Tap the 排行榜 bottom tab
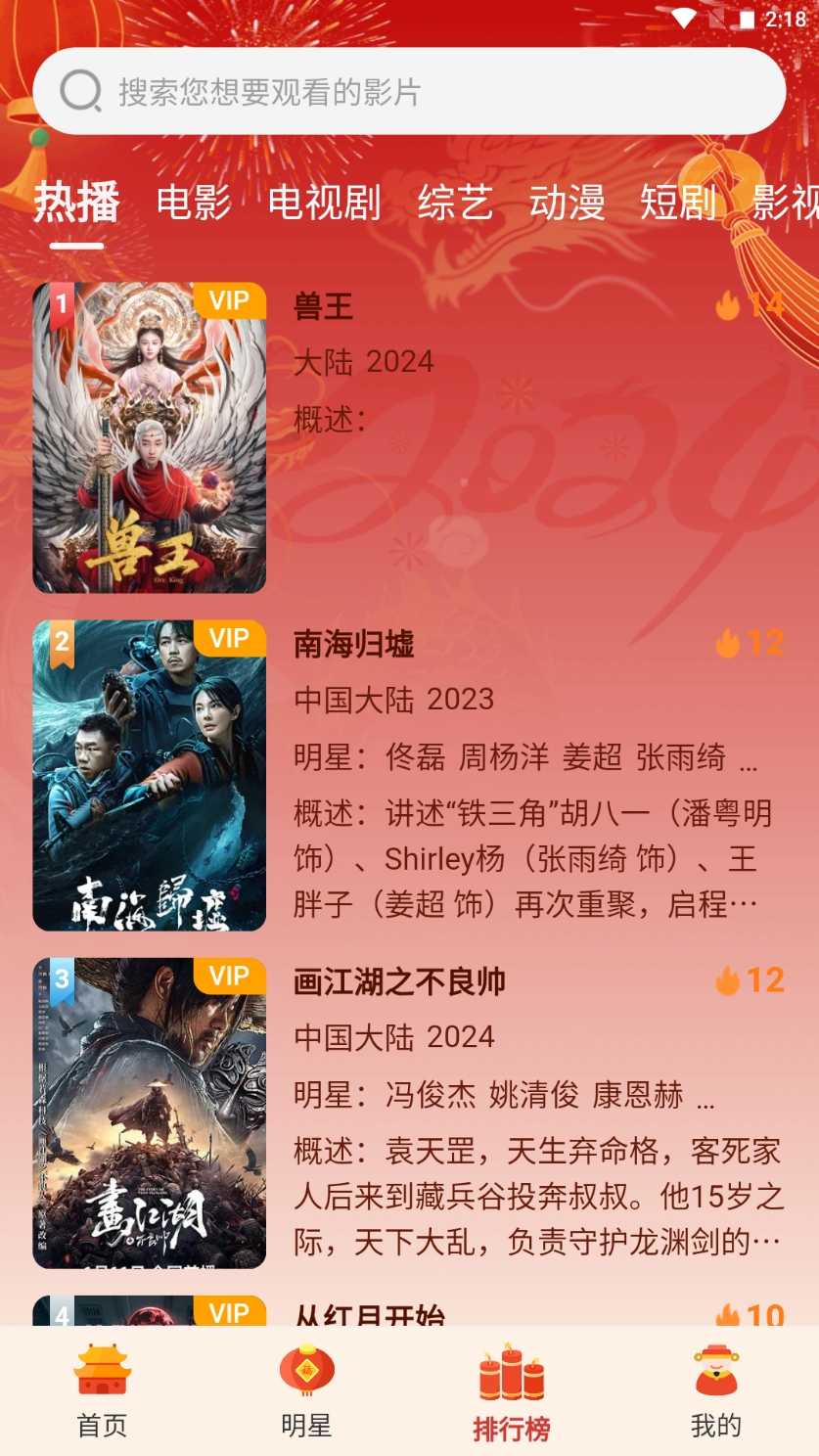The height and width of the screenshot is (1456, 819). click(x=511, y=1391)
